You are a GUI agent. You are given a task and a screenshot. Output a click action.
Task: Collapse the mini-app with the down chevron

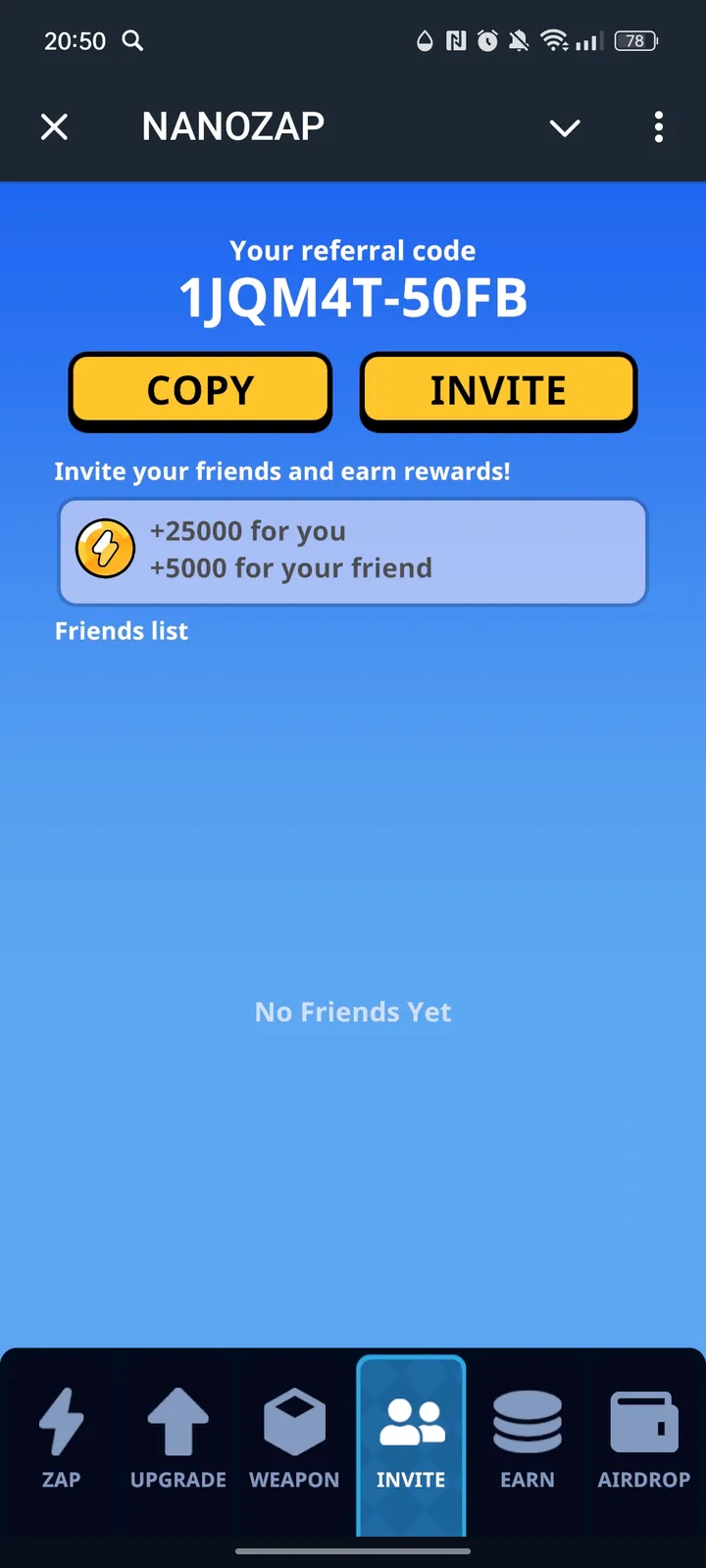pos(565,127)
